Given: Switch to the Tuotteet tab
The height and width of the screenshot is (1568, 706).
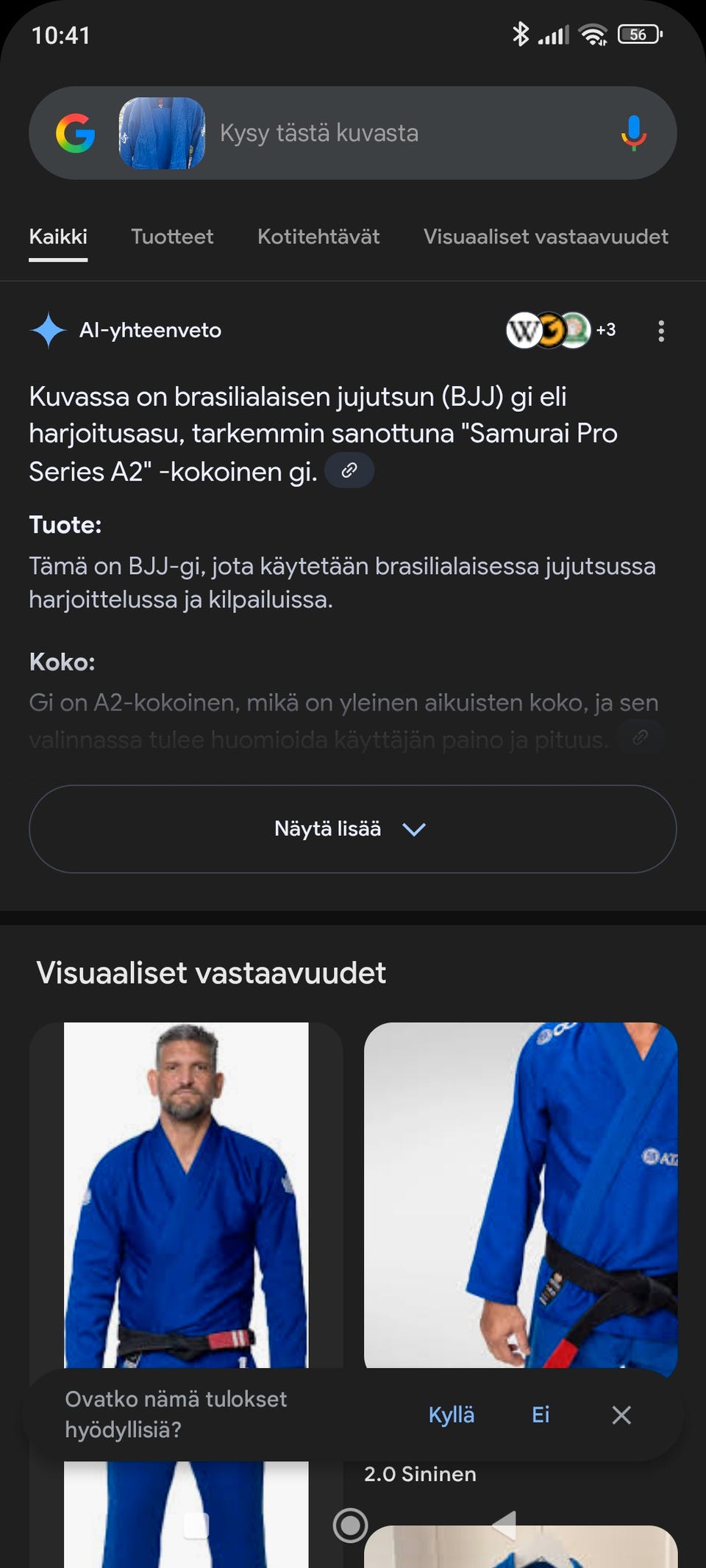Looking at the screenshot, I should click(x=172, y=237).
